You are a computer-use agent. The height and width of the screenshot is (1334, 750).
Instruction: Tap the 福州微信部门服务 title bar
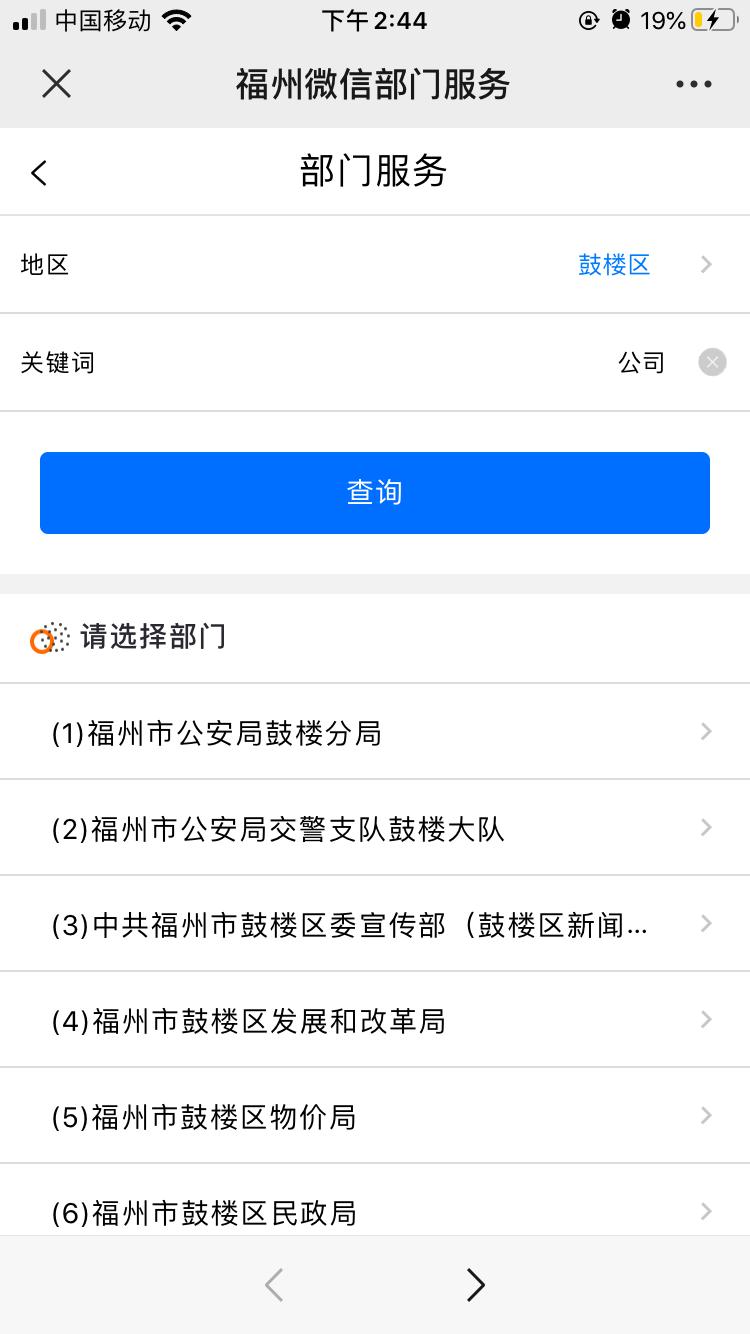[x=375, y=84]
